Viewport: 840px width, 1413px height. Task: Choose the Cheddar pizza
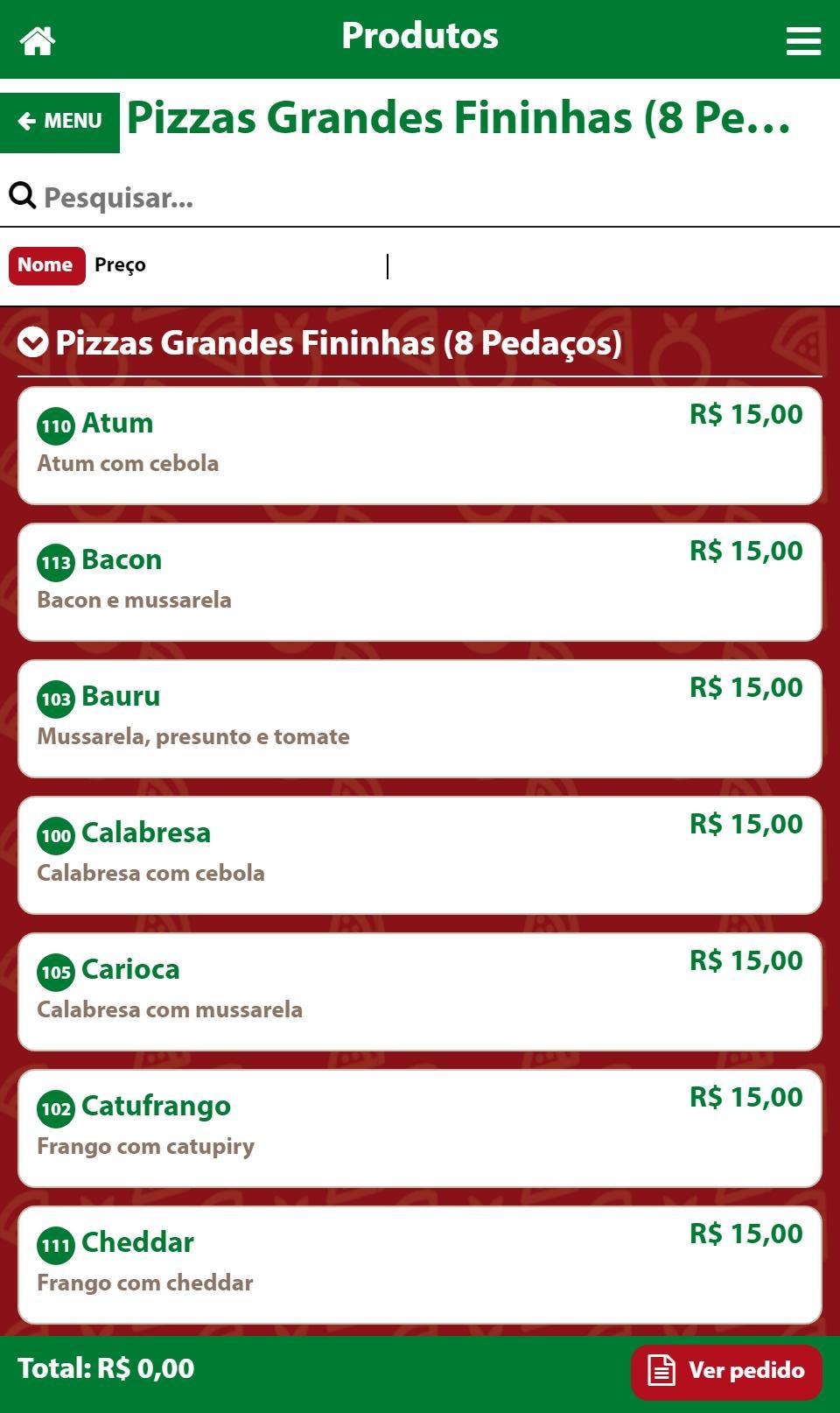pos(420,1265)
